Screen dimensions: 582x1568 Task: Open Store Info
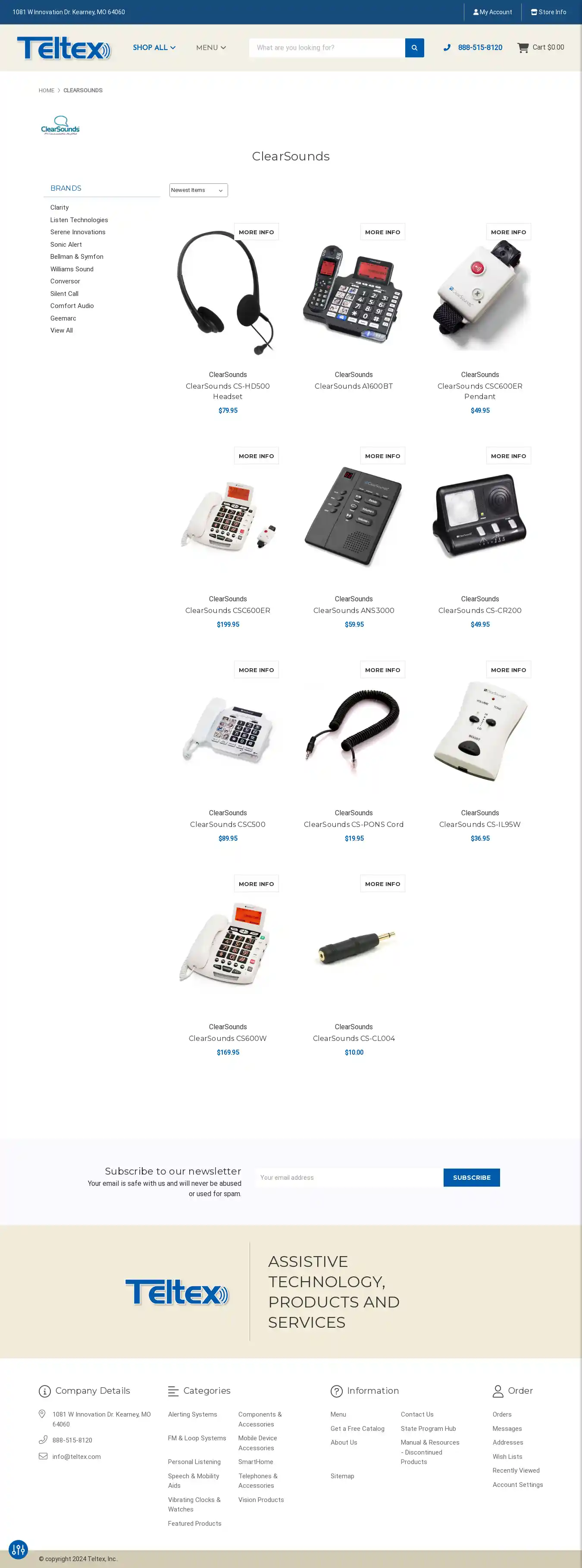click(x=548, y=12)
